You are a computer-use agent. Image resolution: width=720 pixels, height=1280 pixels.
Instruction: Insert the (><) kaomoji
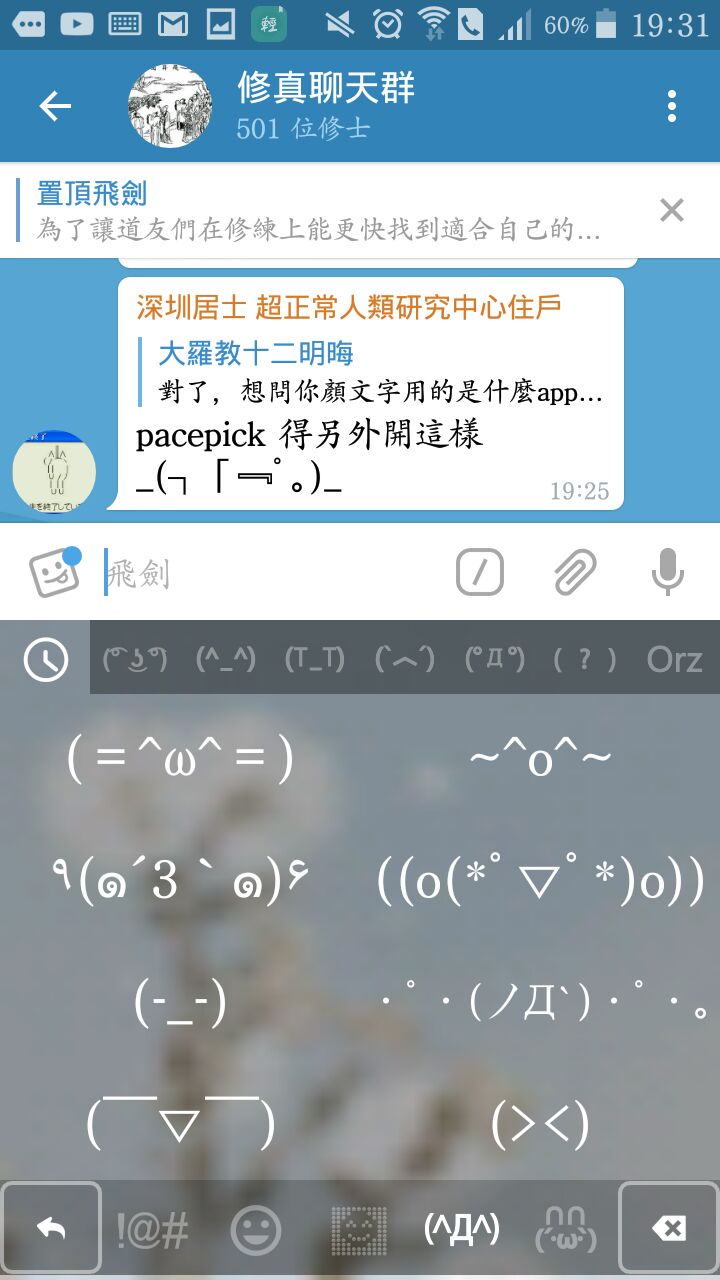(540, 1125)
